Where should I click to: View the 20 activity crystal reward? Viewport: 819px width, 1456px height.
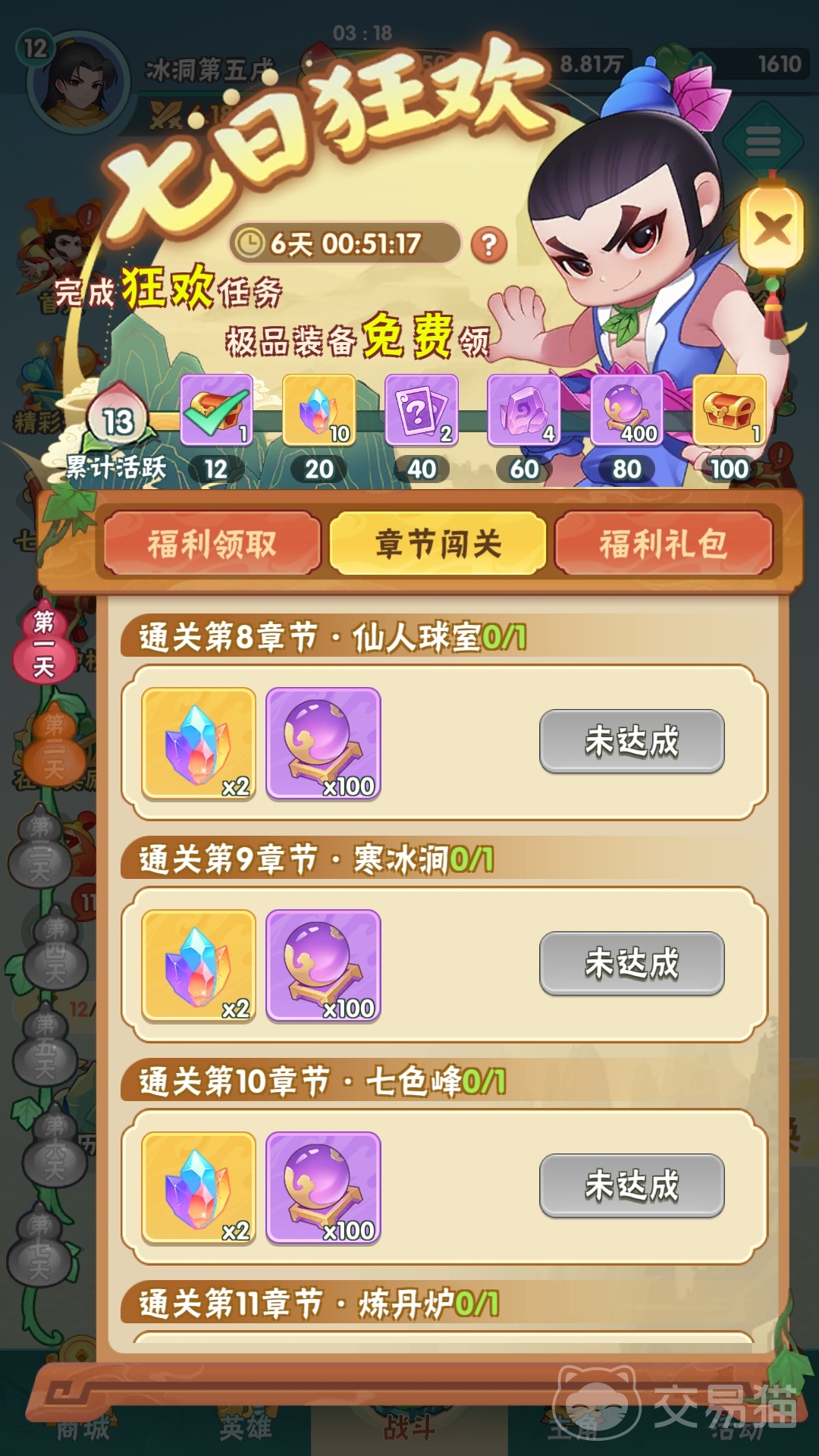tap(319, 409)
